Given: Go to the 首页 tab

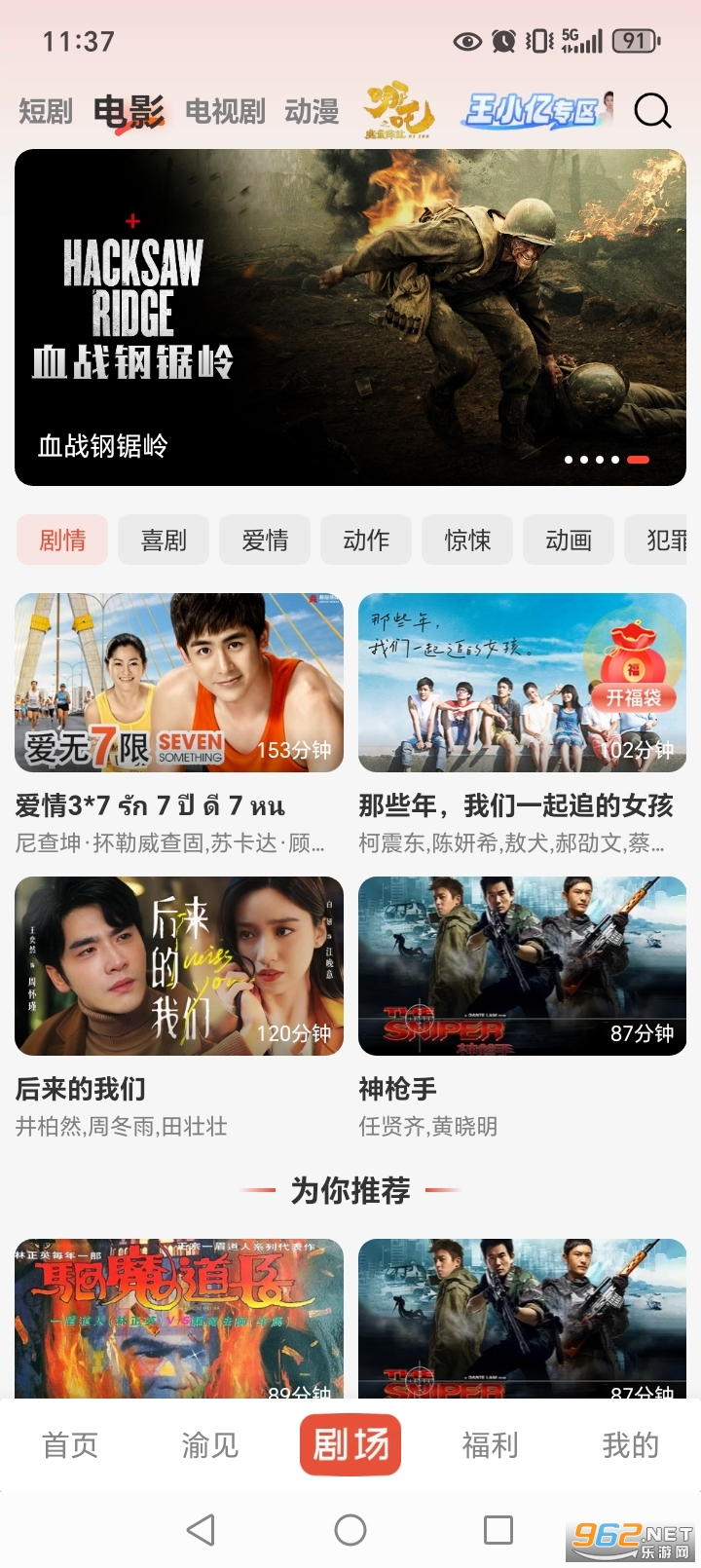Looking at the screenshot, I should pos(70,1445).
